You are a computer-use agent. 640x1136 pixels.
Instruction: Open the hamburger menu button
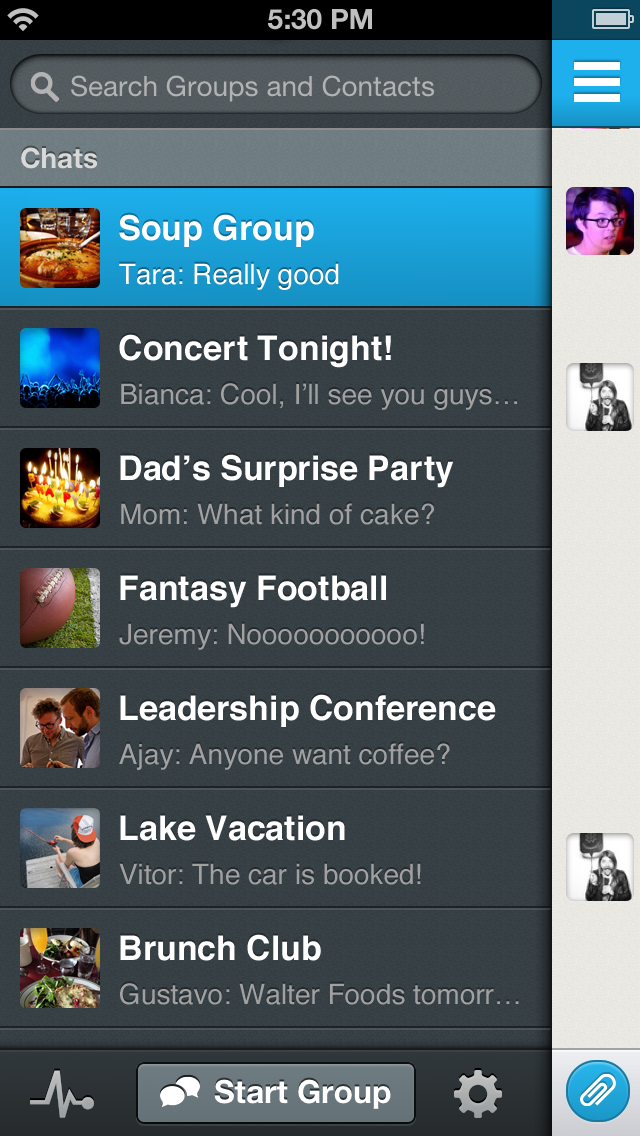click(x=596, y=83)
